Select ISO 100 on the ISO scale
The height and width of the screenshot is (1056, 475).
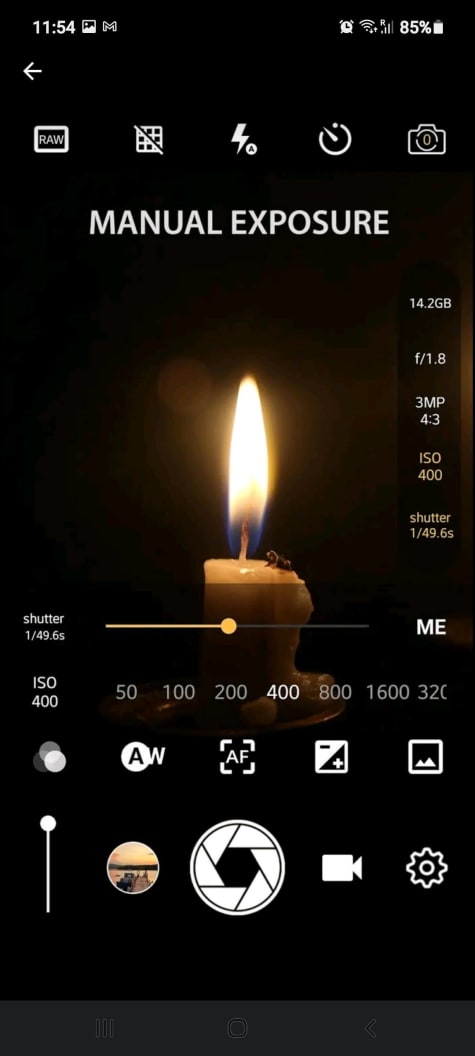[x=179, y=692]
